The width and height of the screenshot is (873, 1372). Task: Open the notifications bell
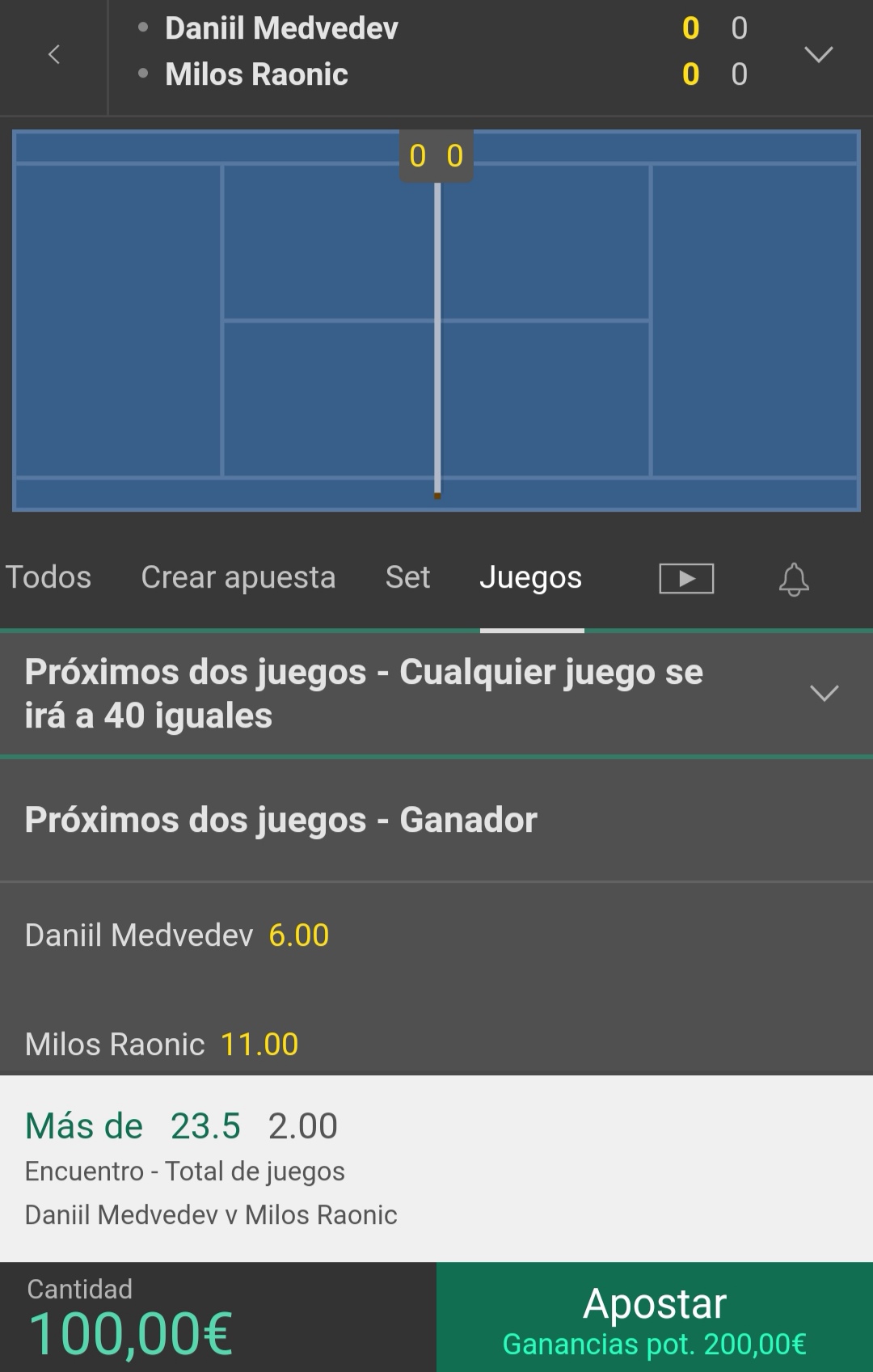794,579
